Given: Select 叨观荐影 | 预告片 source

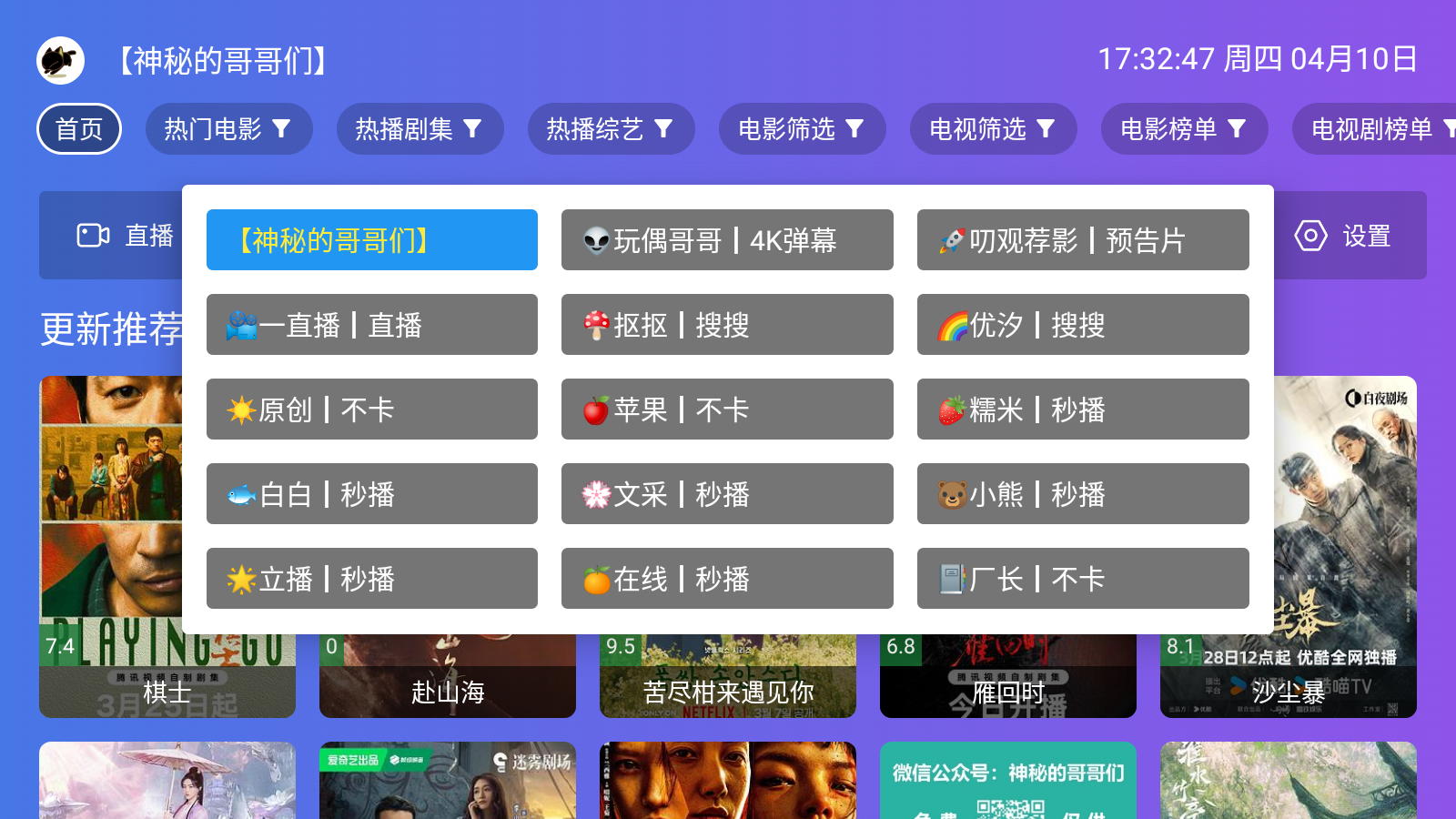Looking at the screenshot, I should 1083,240.
